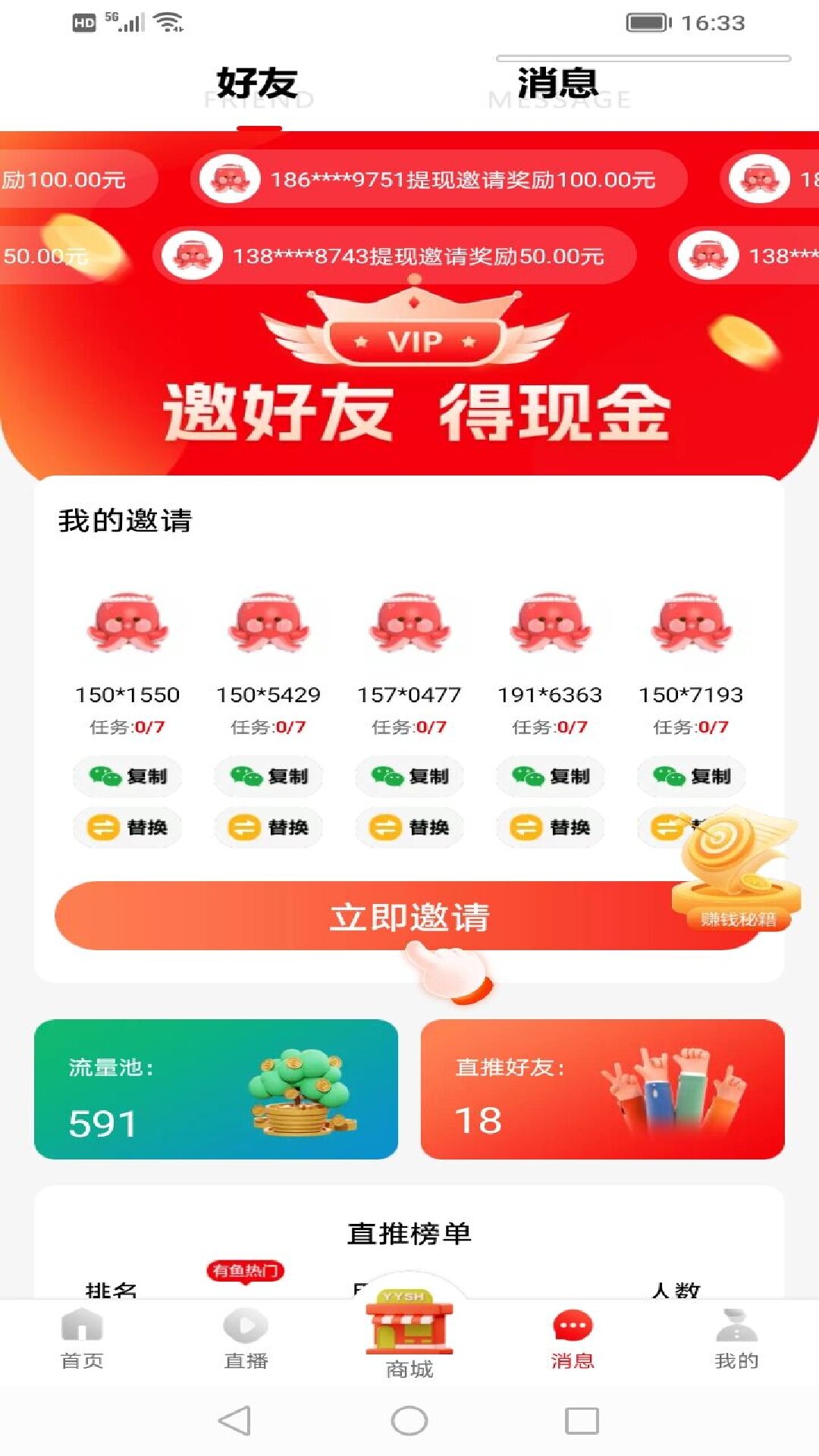Go to the 首页 tab
Image resolution: width=819 pixels, height=1456 pixels.
(x=82, y=1339)
